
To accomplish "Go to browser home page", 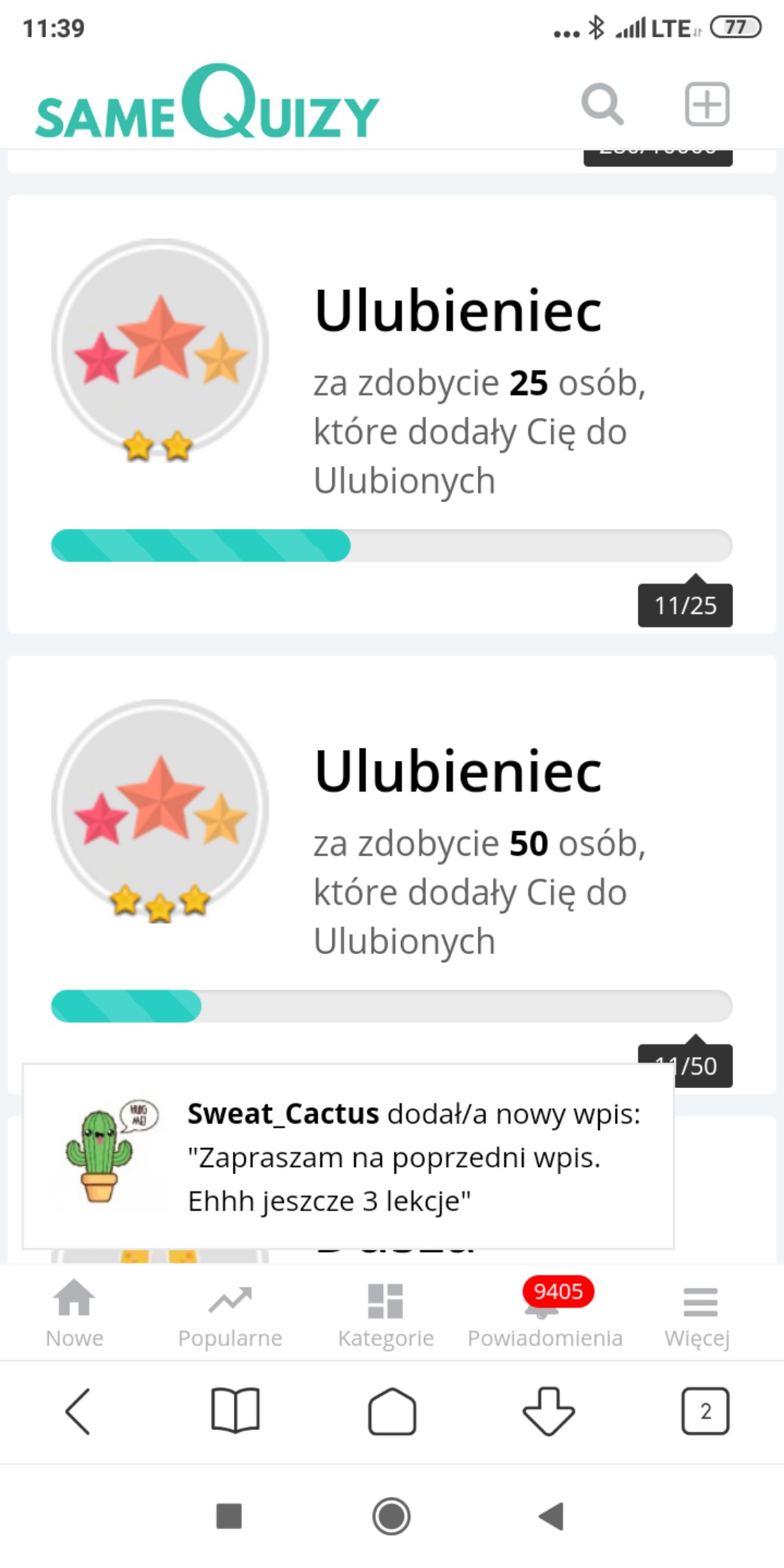I will 392,1411.
